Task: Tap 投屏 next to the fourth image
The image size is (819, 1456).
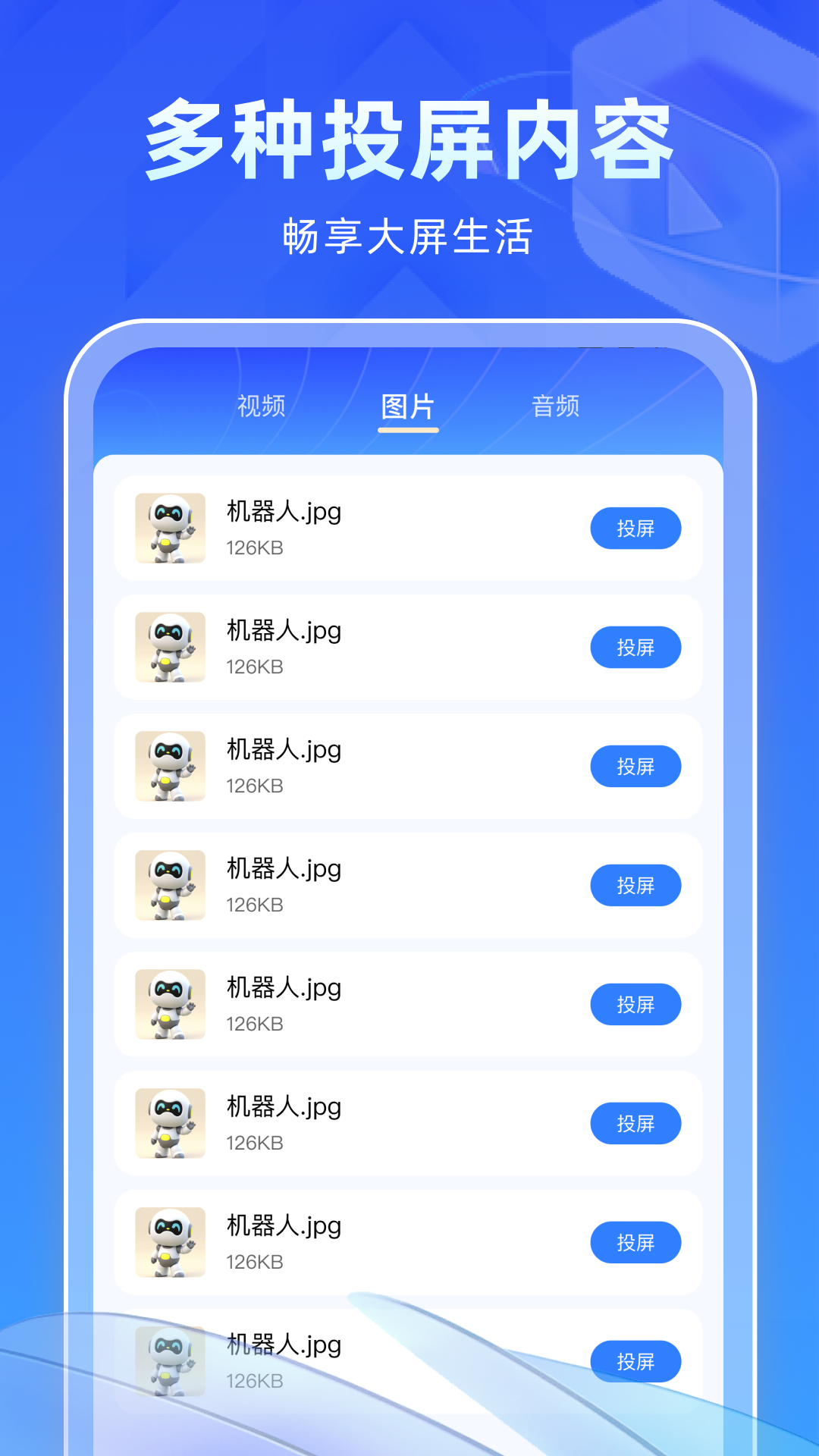Action: click(x=635, y=885)
